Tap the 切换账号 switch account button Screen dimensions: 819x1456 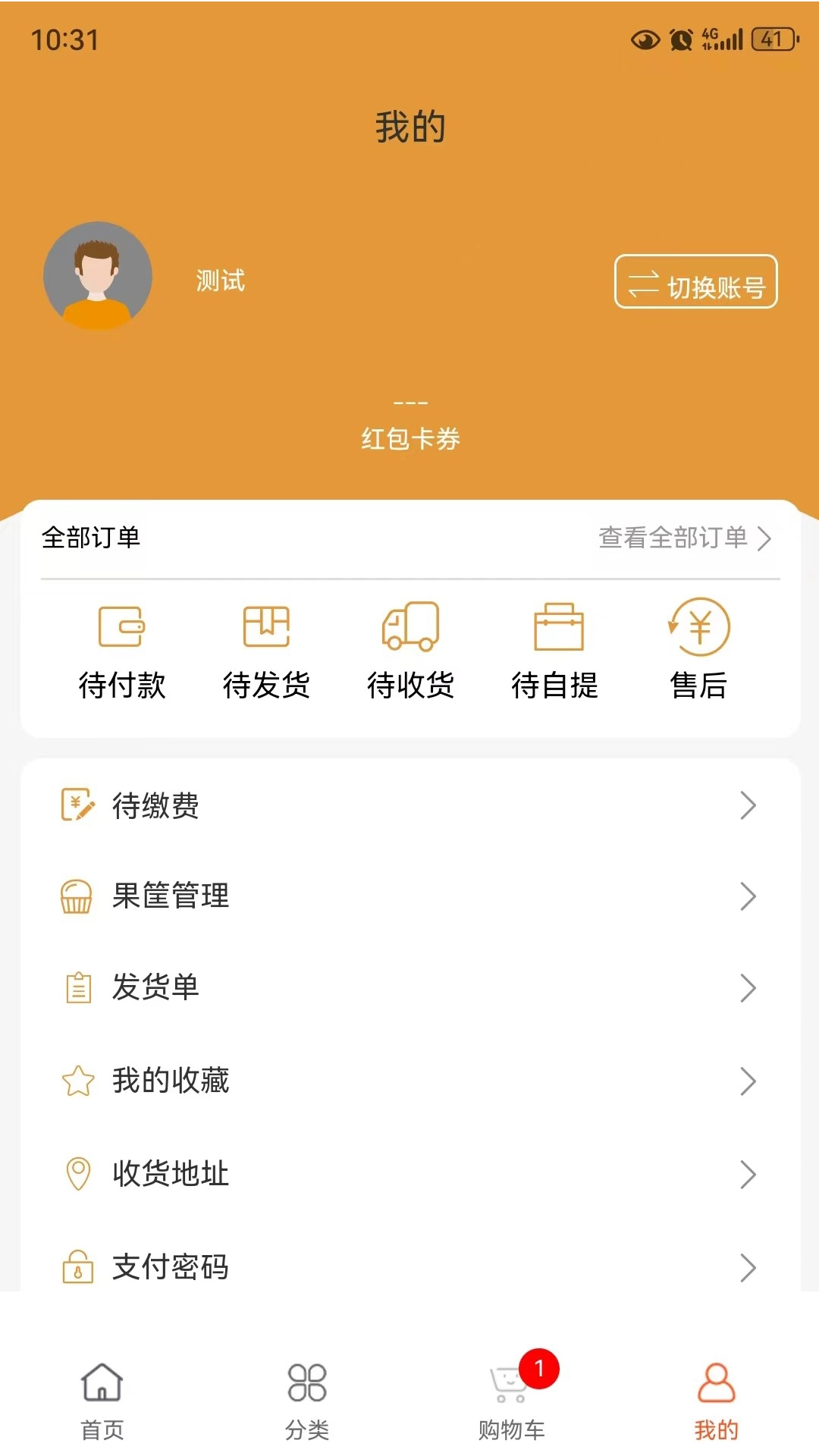pos(695,282)
